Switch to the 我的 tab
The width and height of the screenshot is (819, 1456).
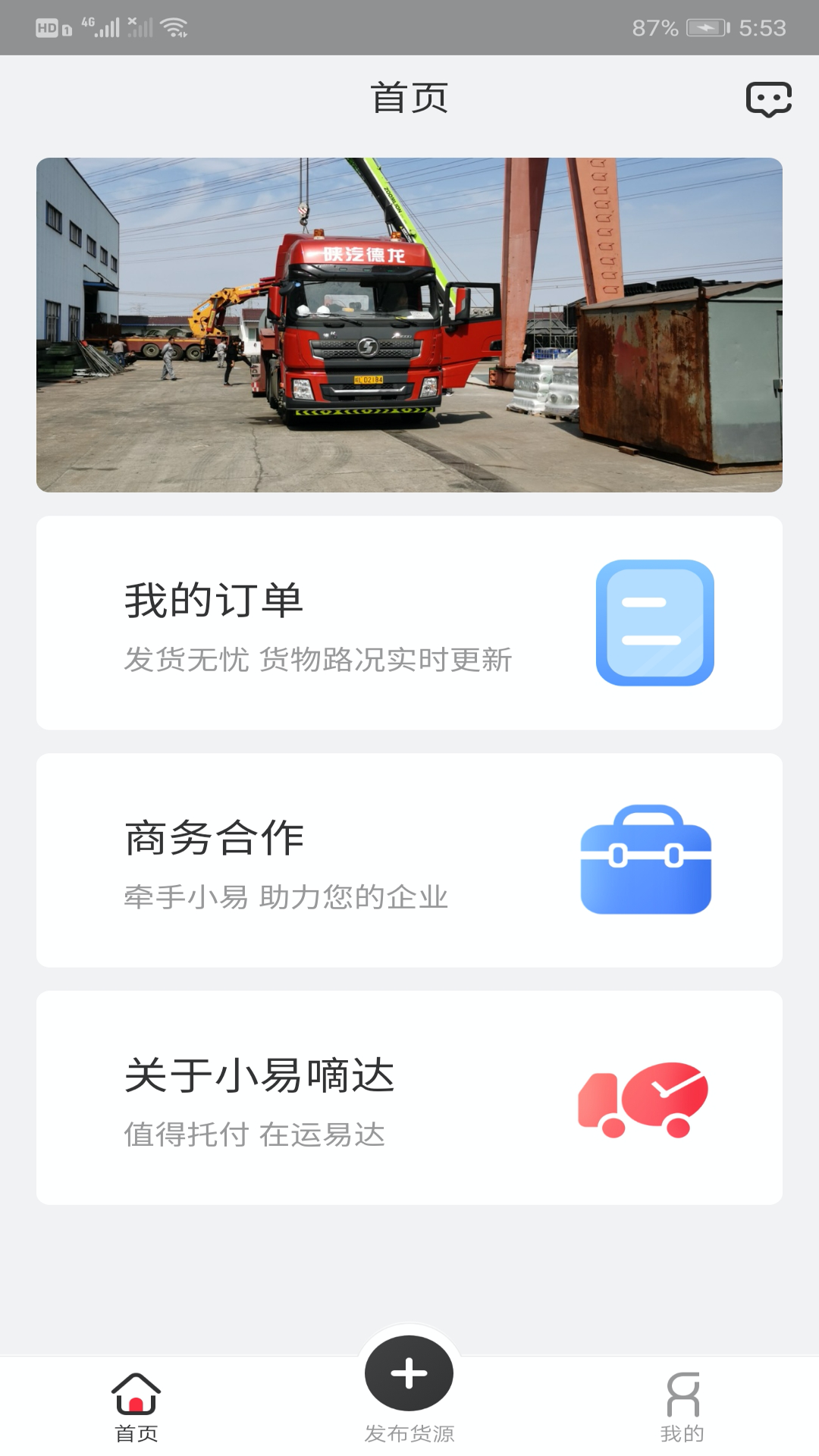coord(682,1407)
